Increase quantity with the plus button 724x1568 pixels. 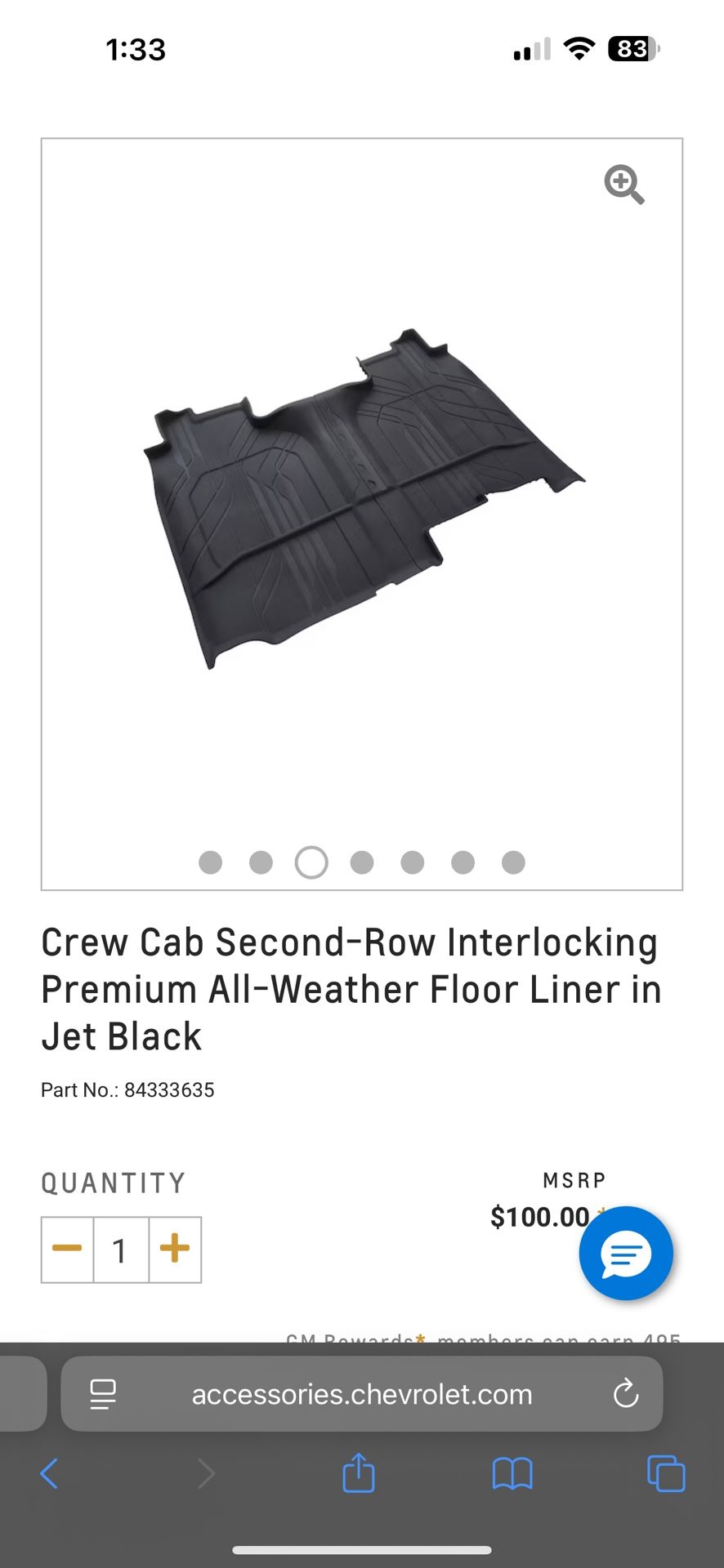click(175, 1249)
